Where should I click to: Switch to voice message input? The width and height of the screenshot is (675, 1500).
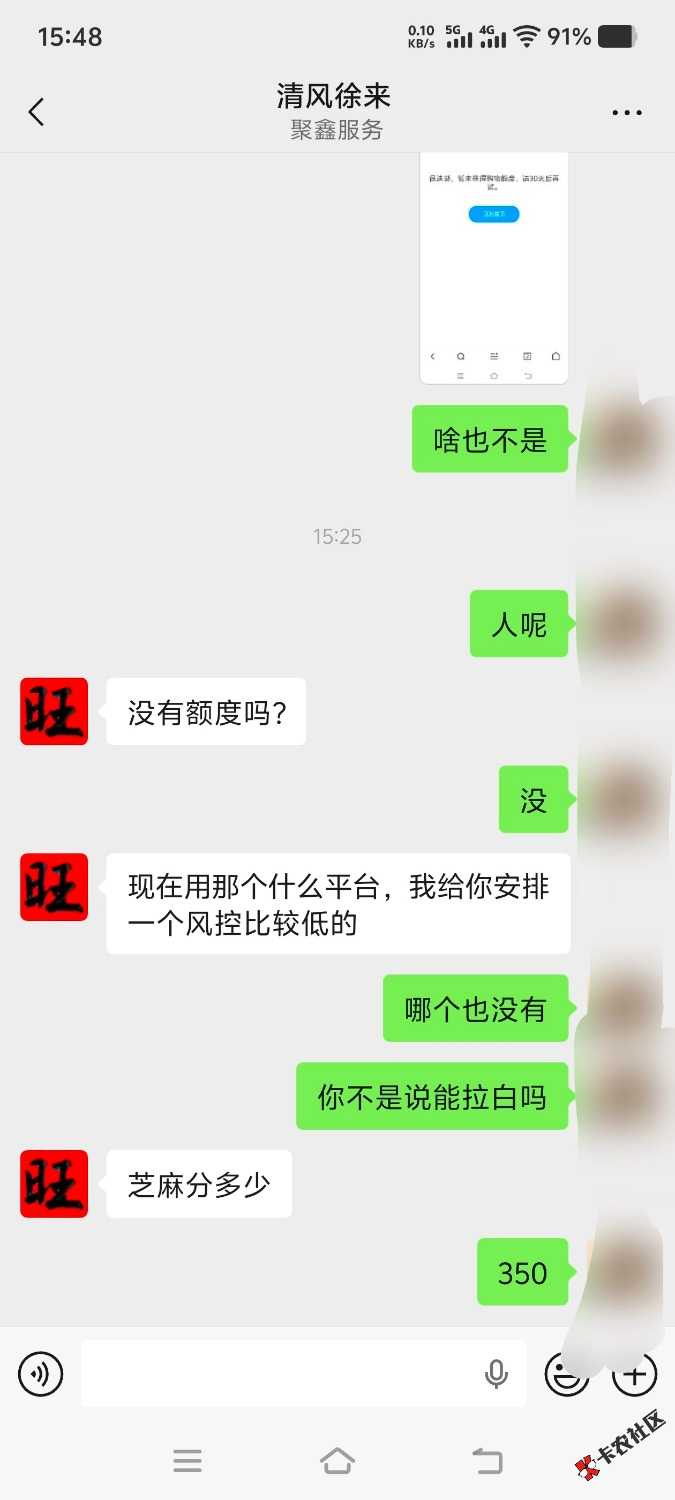tap(40, 1374)
